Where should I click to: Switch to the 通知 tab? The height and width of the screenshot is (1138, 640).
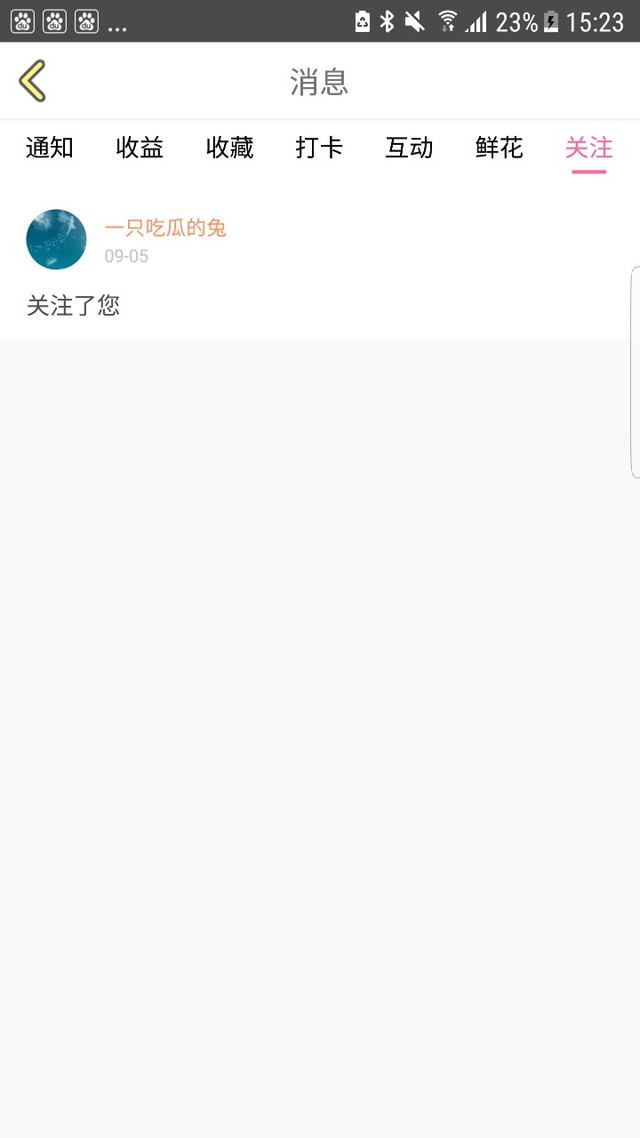[x=49, y=148]
